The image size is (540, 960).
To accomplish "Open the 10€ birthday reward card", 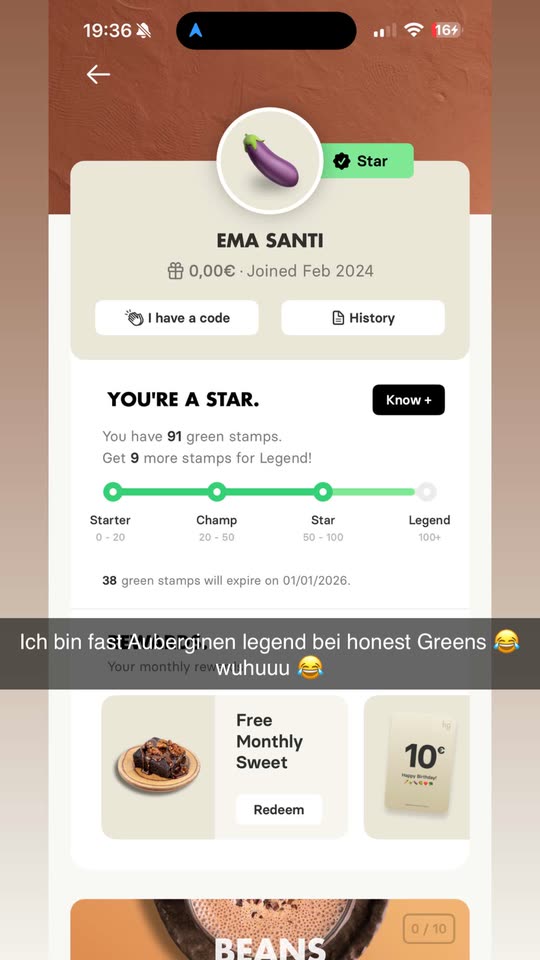I will pos(417,767).
